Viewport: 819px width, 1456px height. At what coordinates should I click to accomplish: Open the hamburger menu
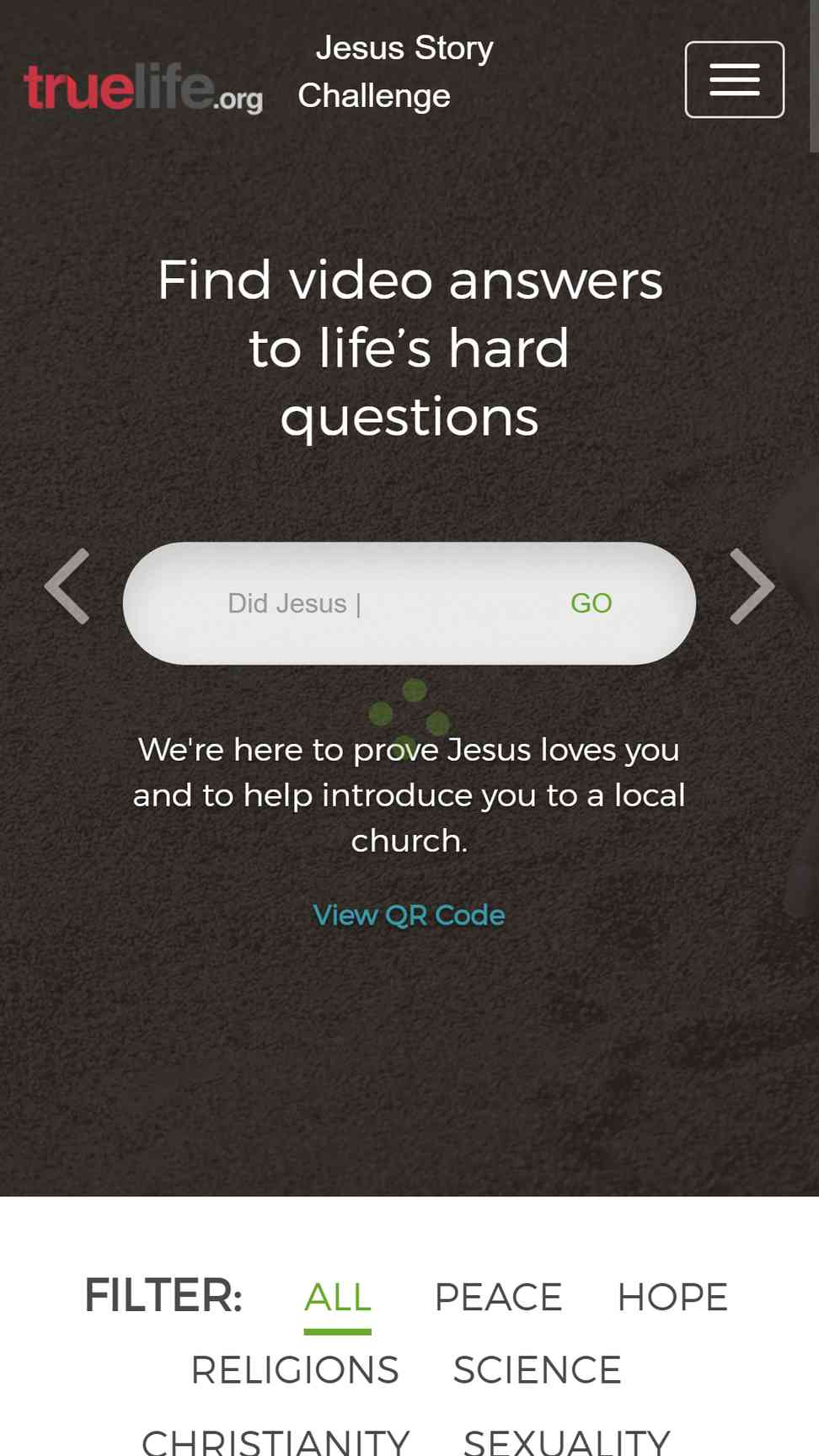(734, 79)
